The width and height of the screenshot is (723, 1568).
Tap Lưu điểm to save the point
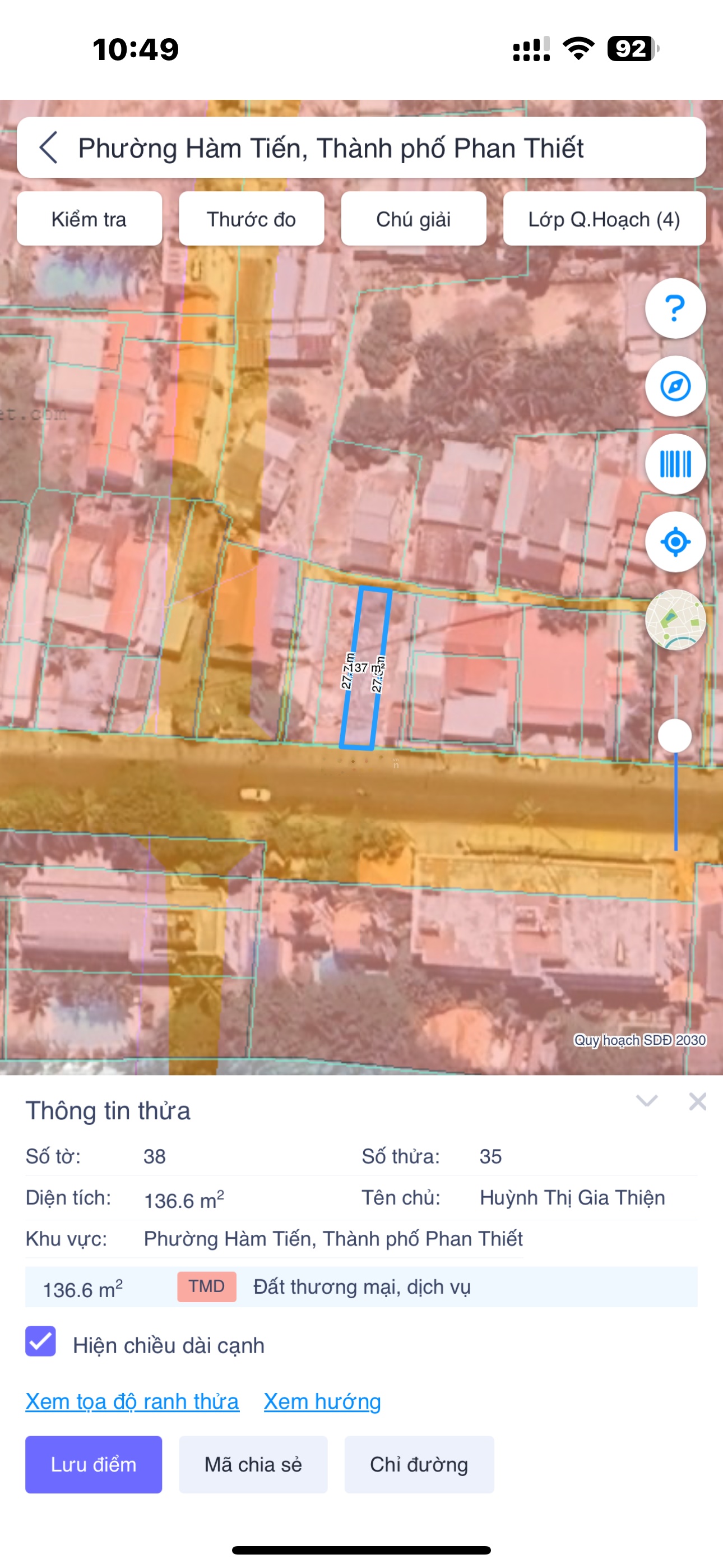(94, 1464)
